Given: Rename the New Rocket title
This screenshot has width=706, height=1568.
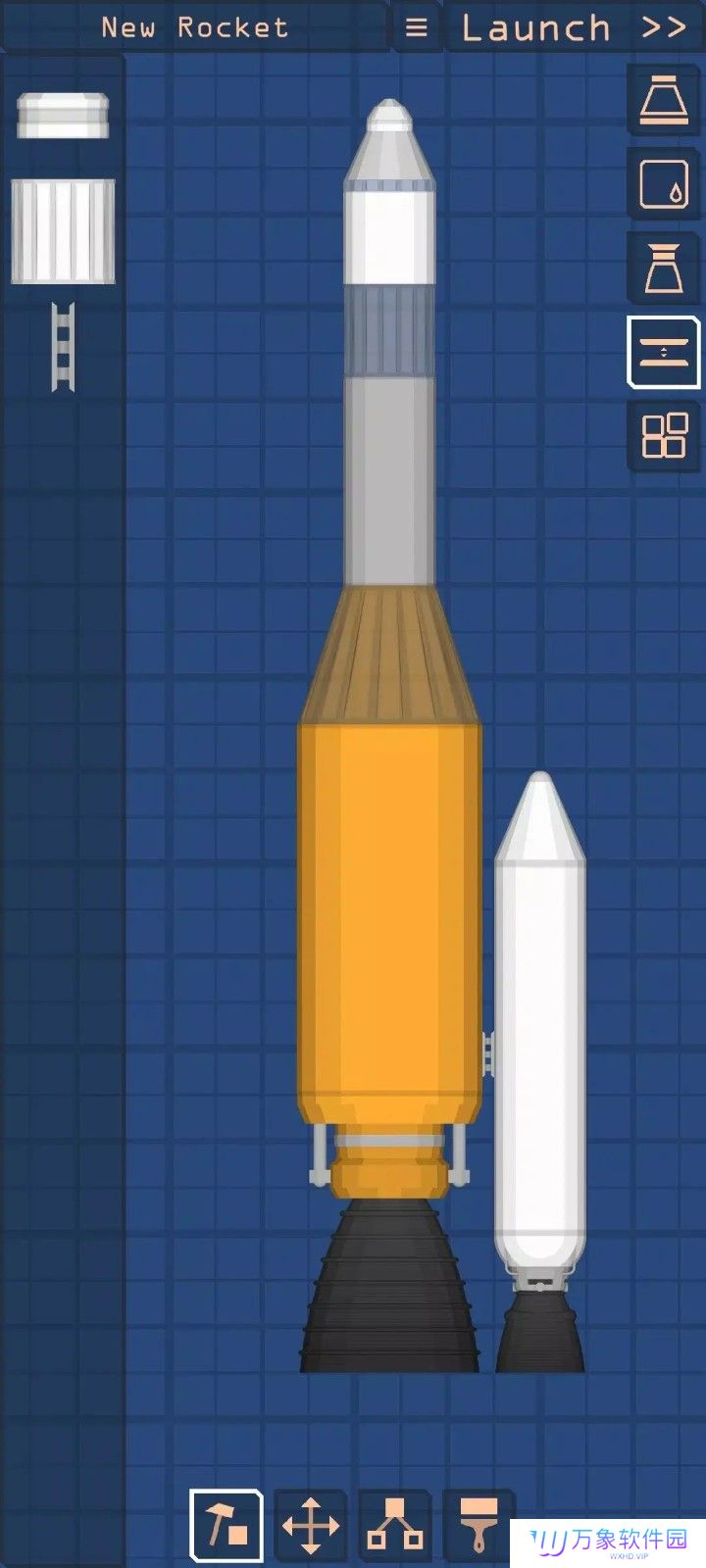Looking at the screenshot, I should click(x=195, y=27).
